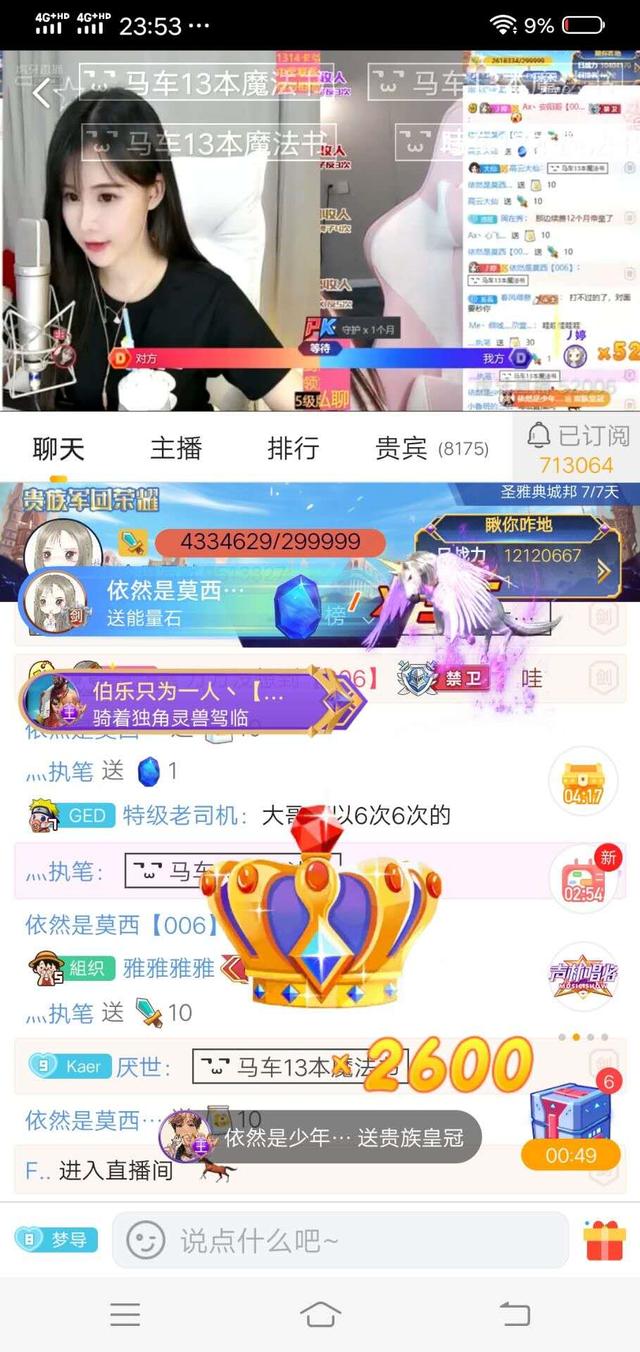Viewport: 640px width, 1352px height.
Task: Open the emoji smiley picker
Action: (x=146, y=1241)
